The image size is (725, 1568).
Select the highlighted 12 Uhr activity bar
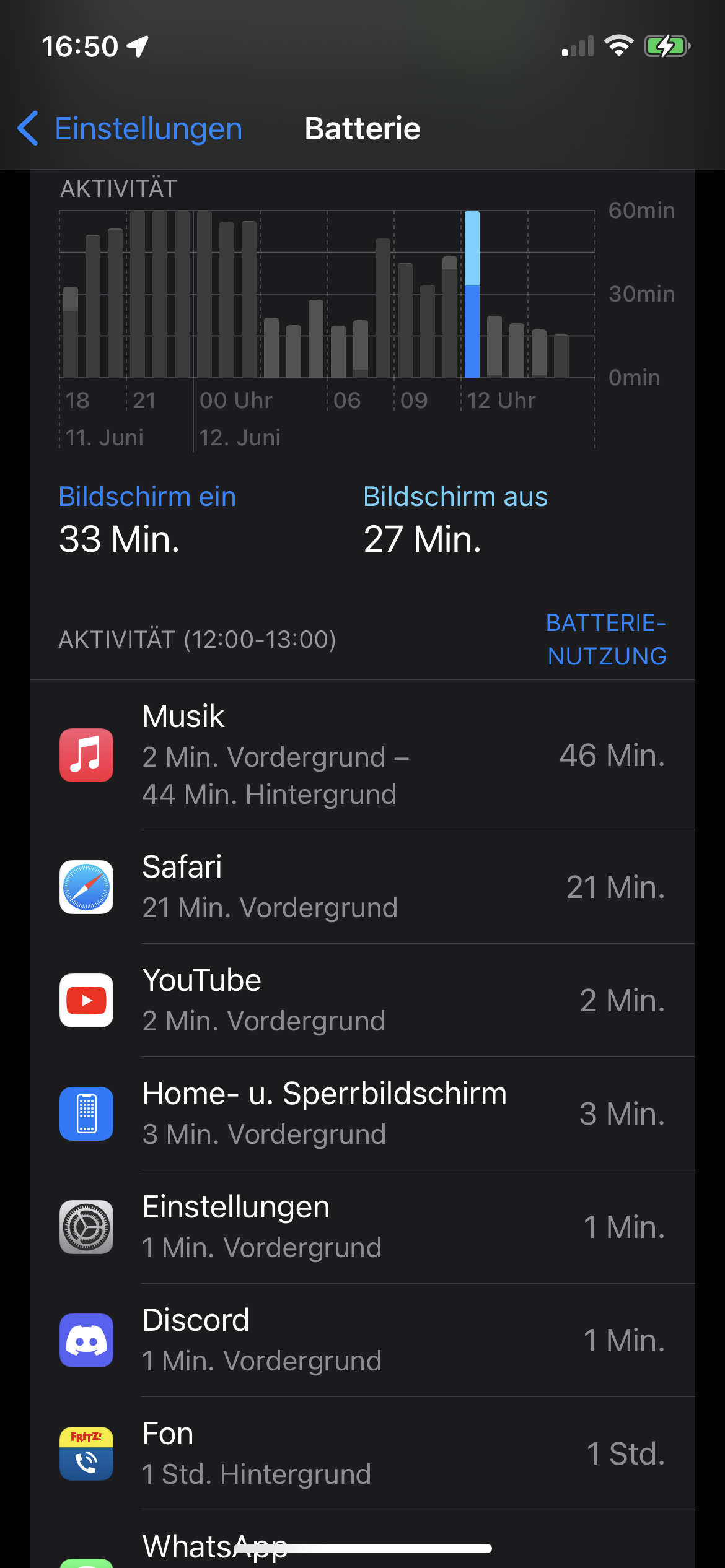coord(472,295)
